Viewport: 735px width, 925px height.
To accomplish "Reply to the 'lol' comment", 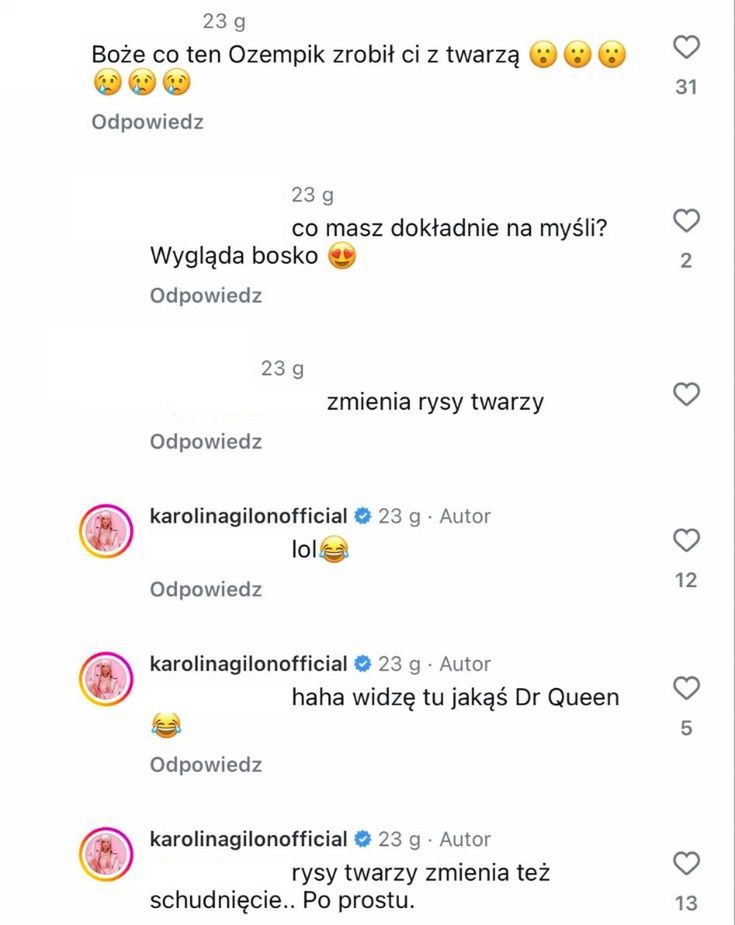I will tap(206, 589).
